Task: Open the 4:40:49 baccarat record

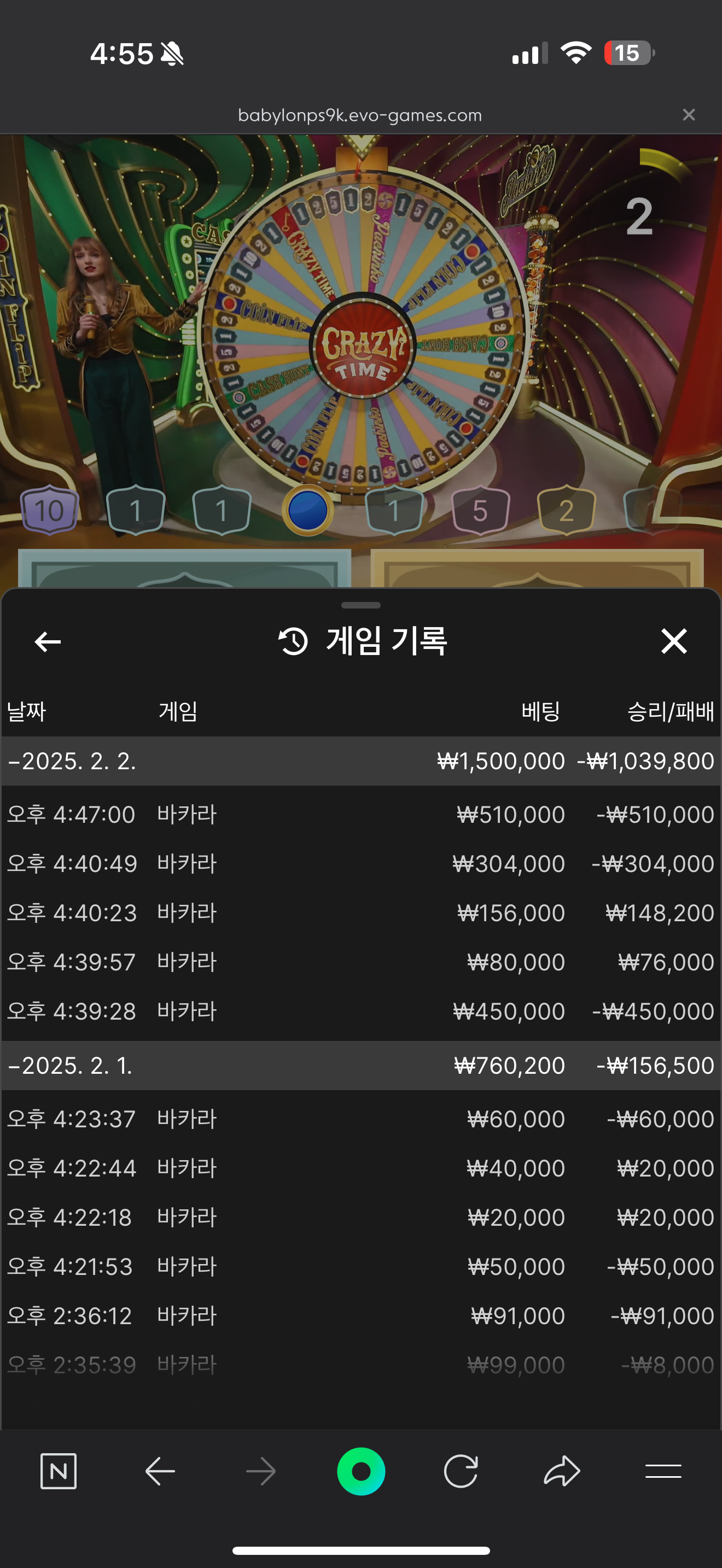Action: pos(361,864)
